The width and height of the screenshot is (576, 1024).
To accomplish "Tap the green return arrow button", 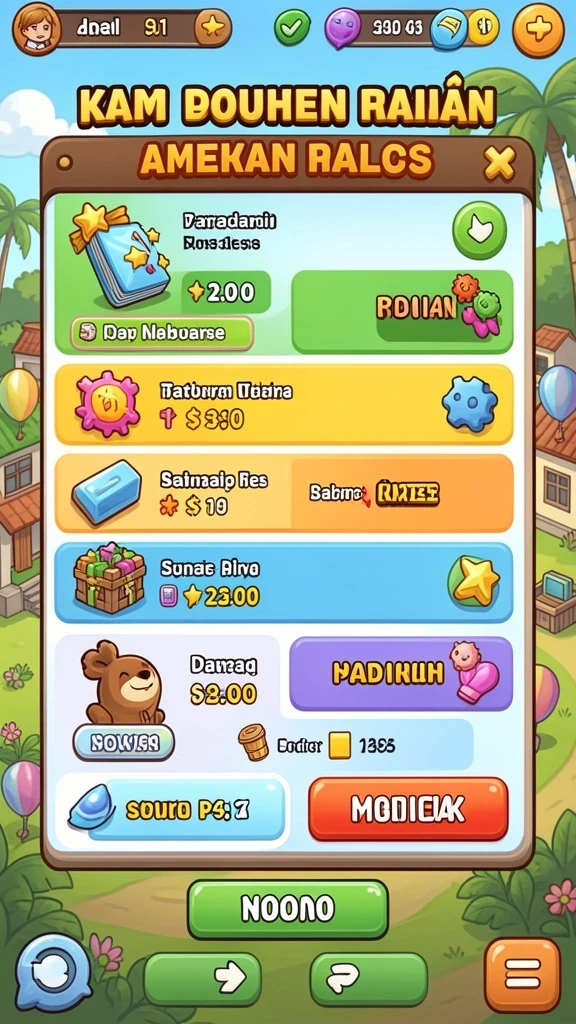I will pos(368,979).
